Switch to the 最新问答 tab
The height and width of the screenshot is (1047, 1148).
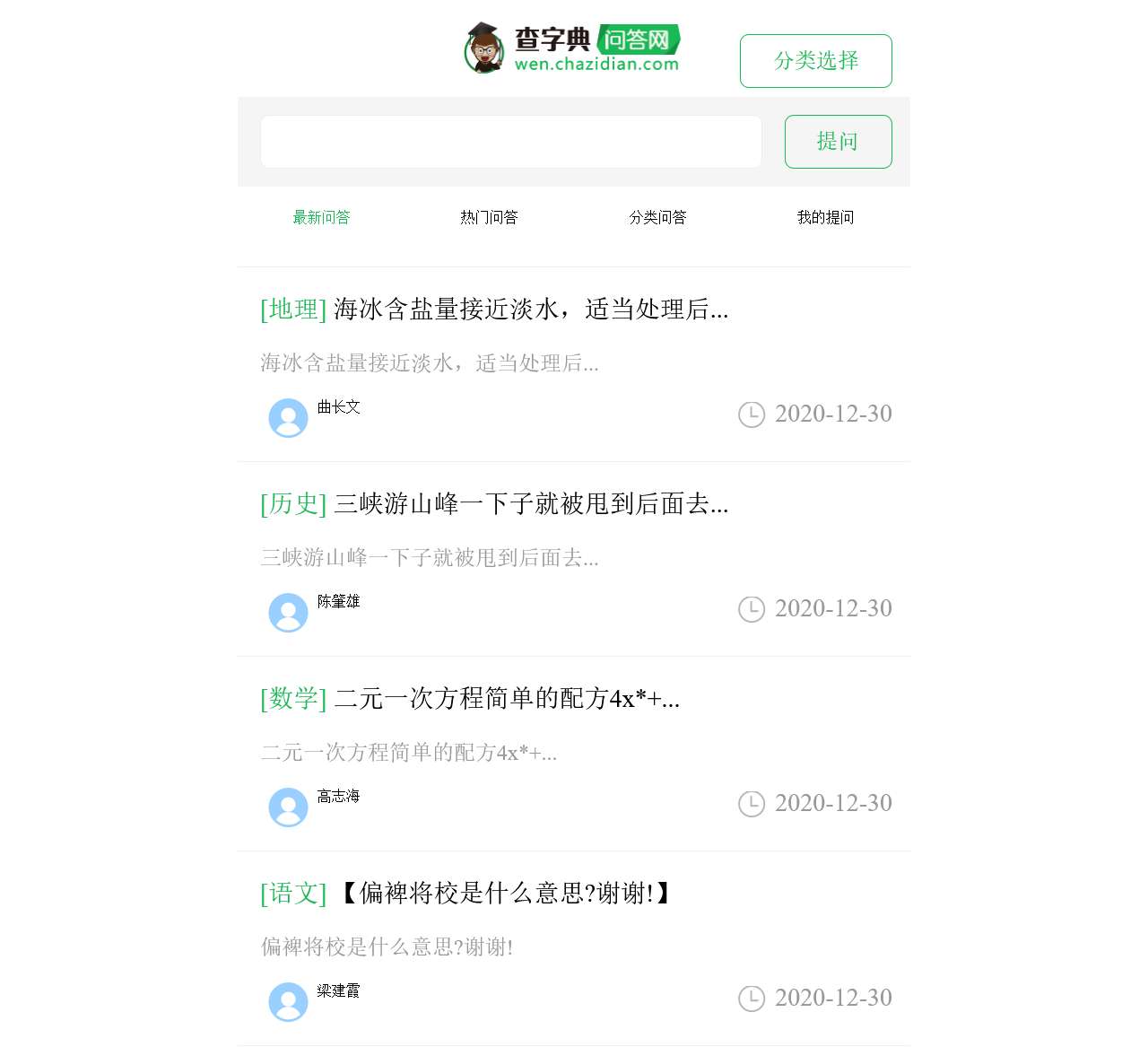[321, 217]
